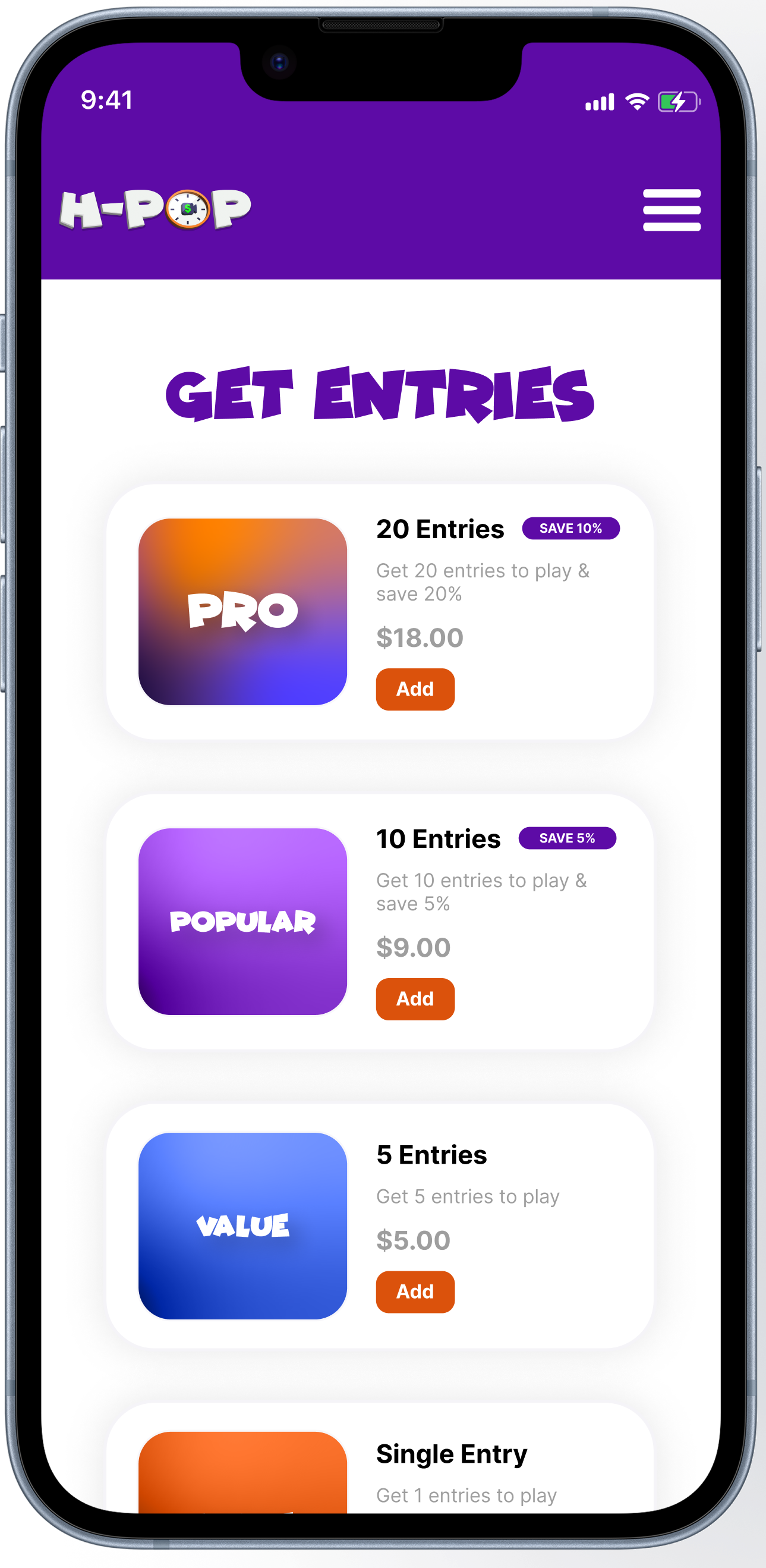Screen dimensions: 766x1568
Task: Add the 5 Entries pack
Action: click(415, 1292)
